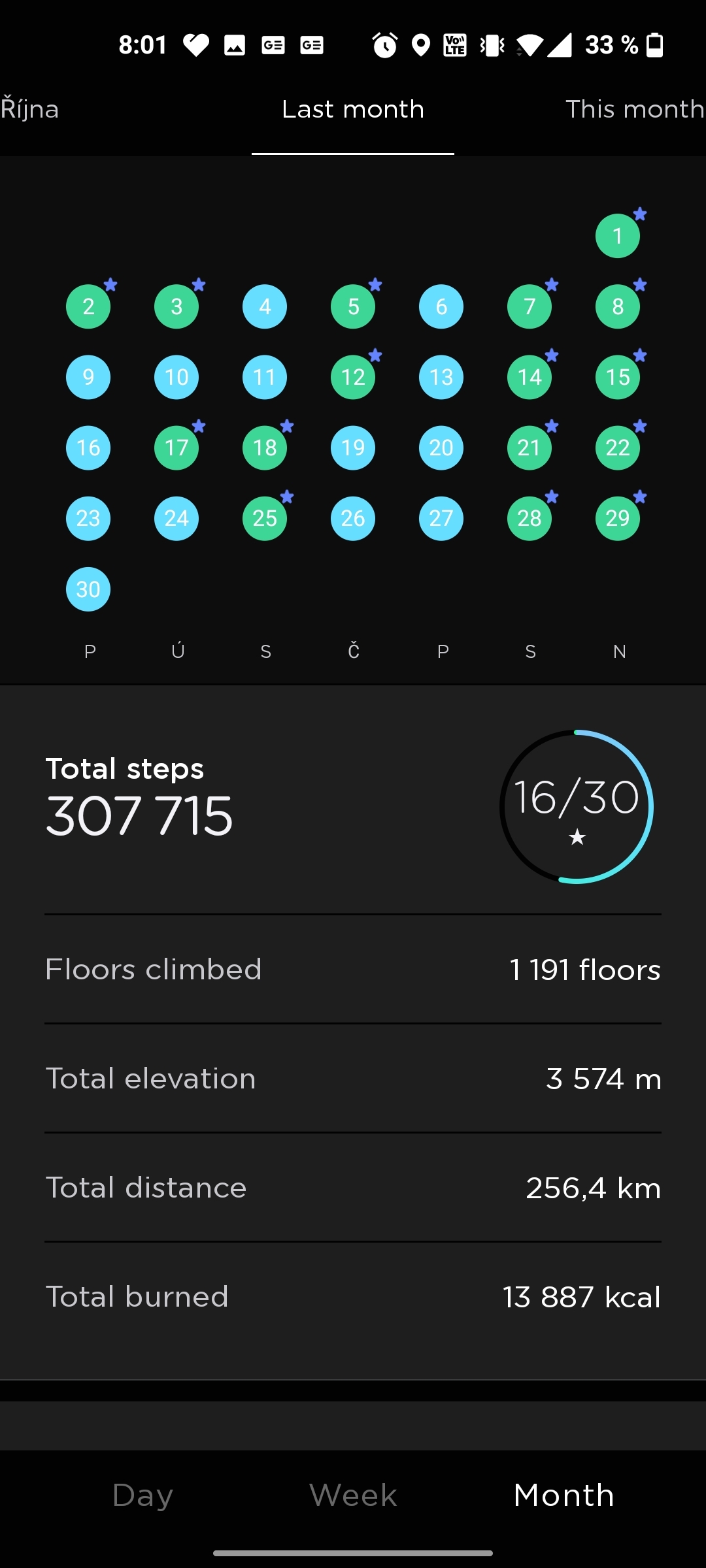Switch to the This month view

click(632, 109)
